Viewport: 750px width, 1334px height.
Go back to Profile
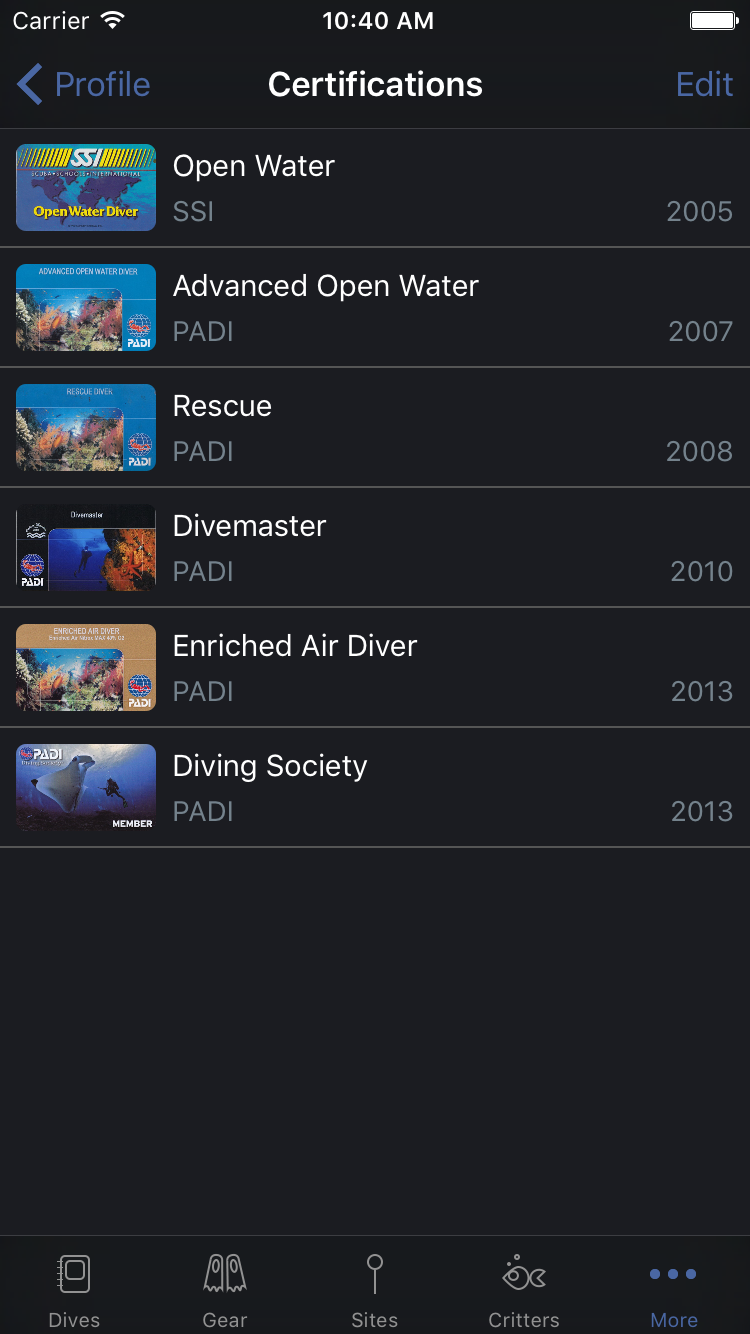(x=84, y=85)
